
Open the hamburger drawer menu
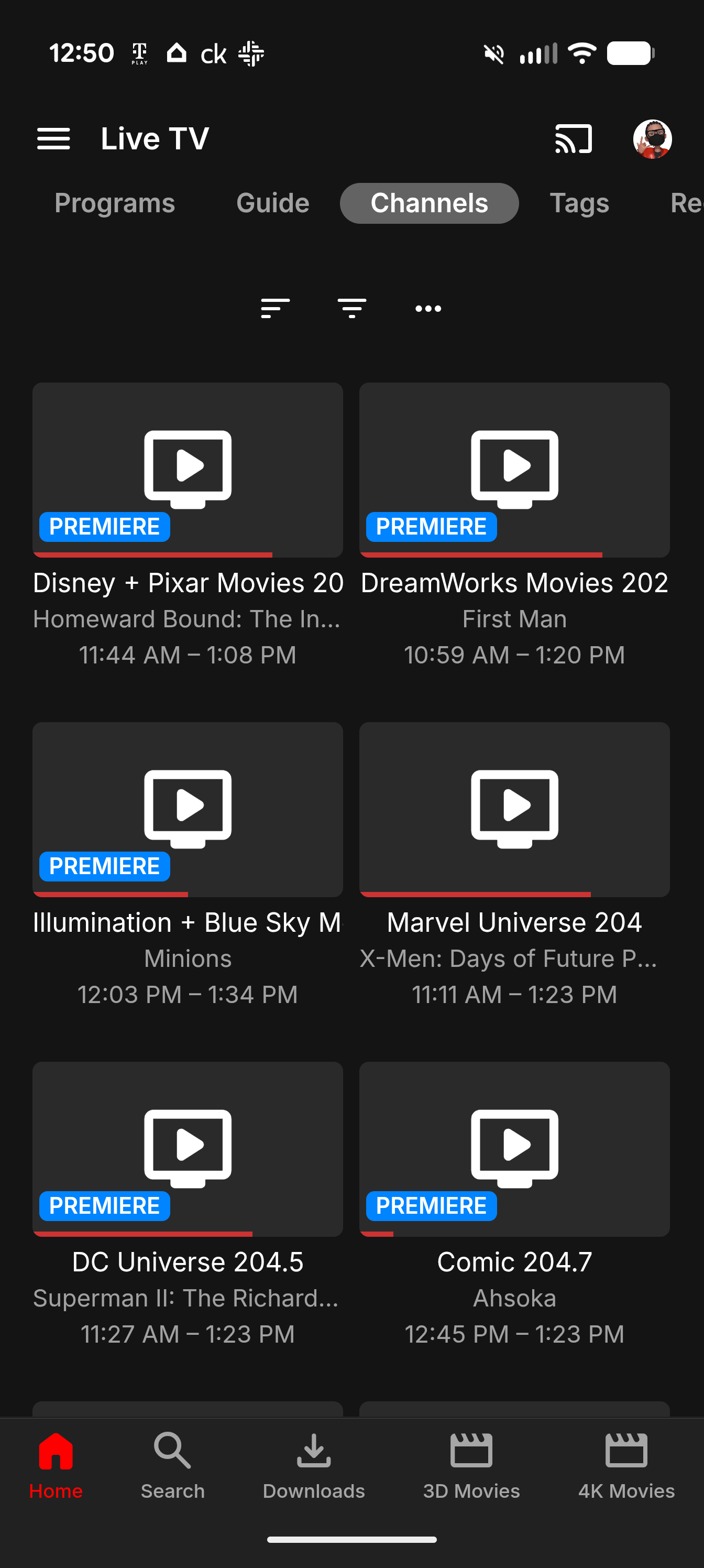[x=53, y=139]
